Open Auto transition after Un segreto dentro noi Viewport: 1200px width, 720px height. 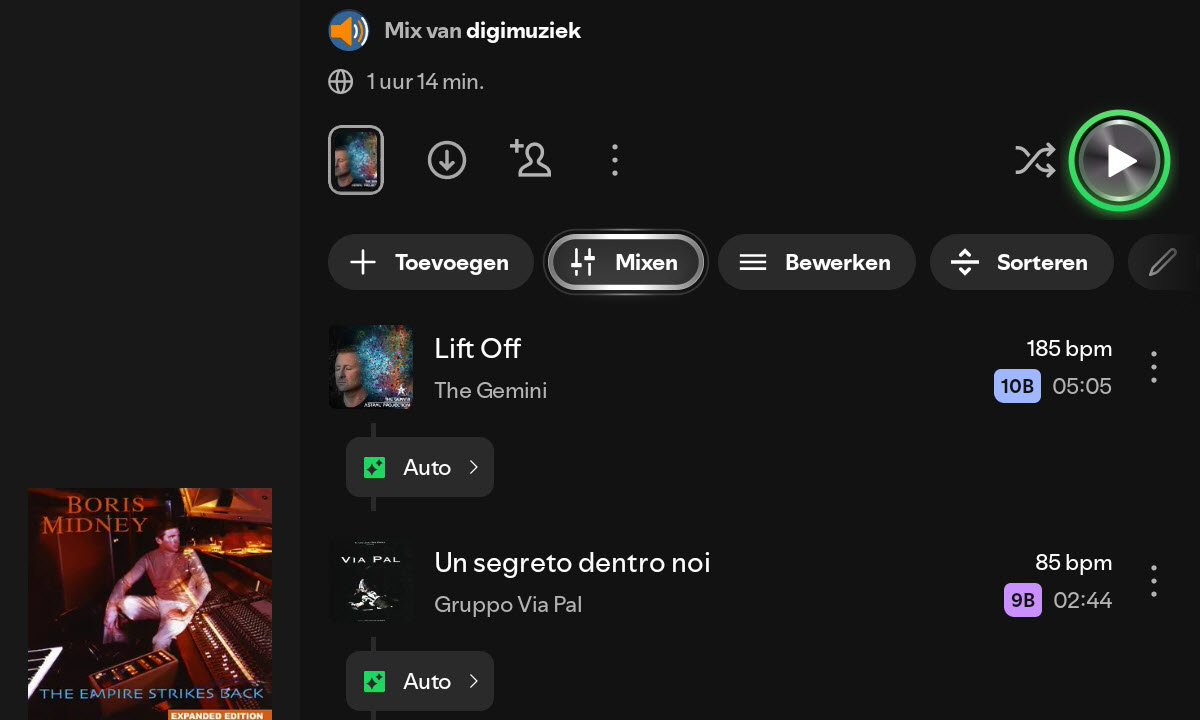pos(420,681)
